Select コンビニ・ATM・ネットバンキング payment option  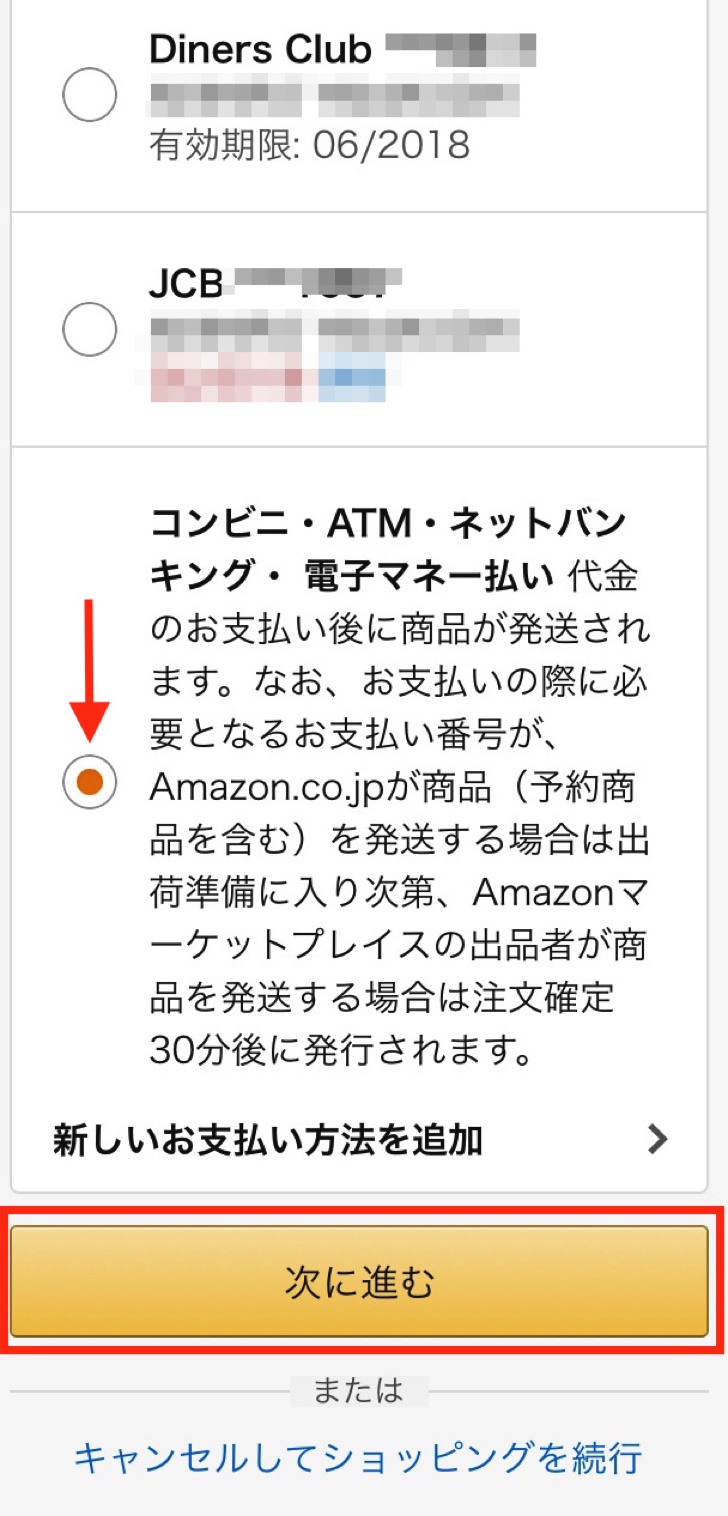90,781
